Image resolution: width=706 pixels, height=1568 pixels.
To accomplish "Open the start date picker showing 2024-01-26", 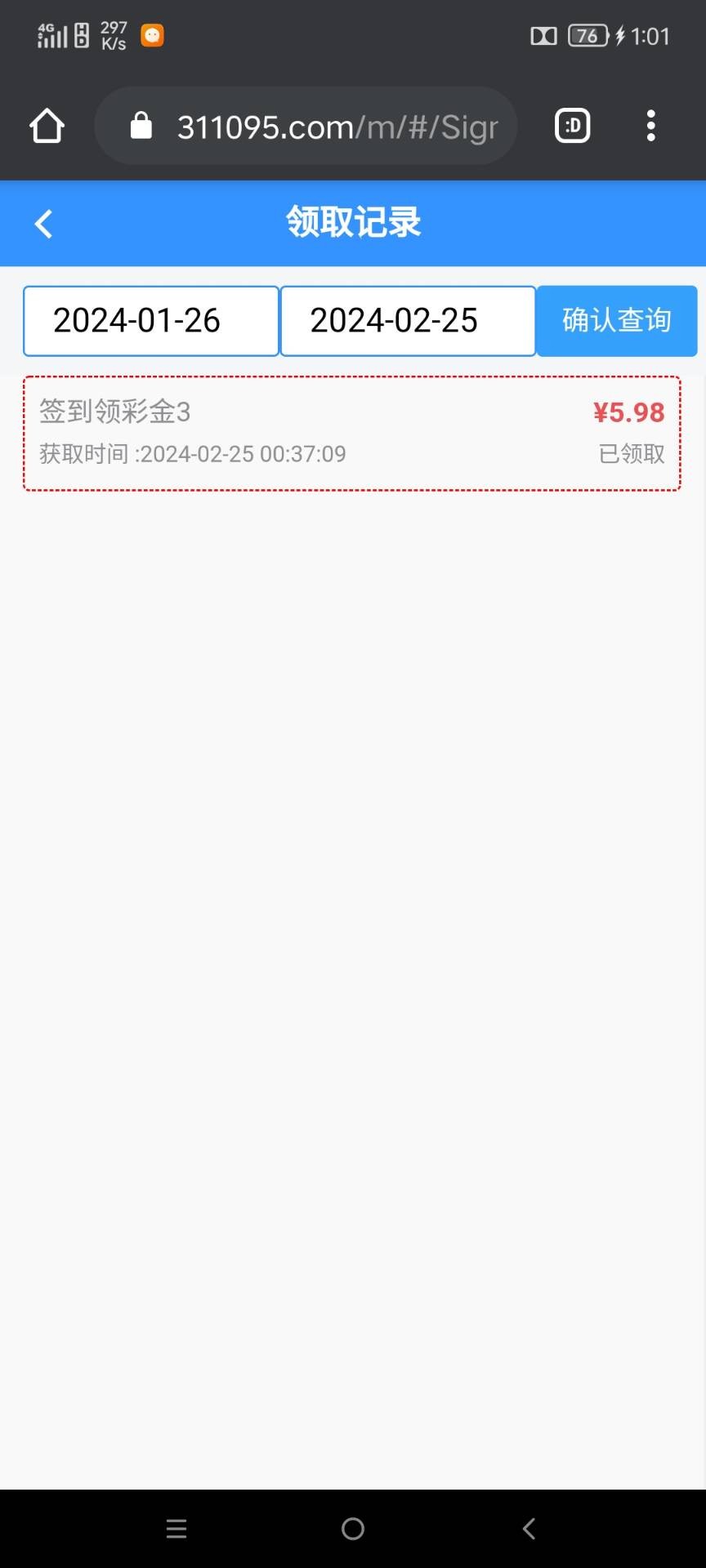I will point(150,320).
